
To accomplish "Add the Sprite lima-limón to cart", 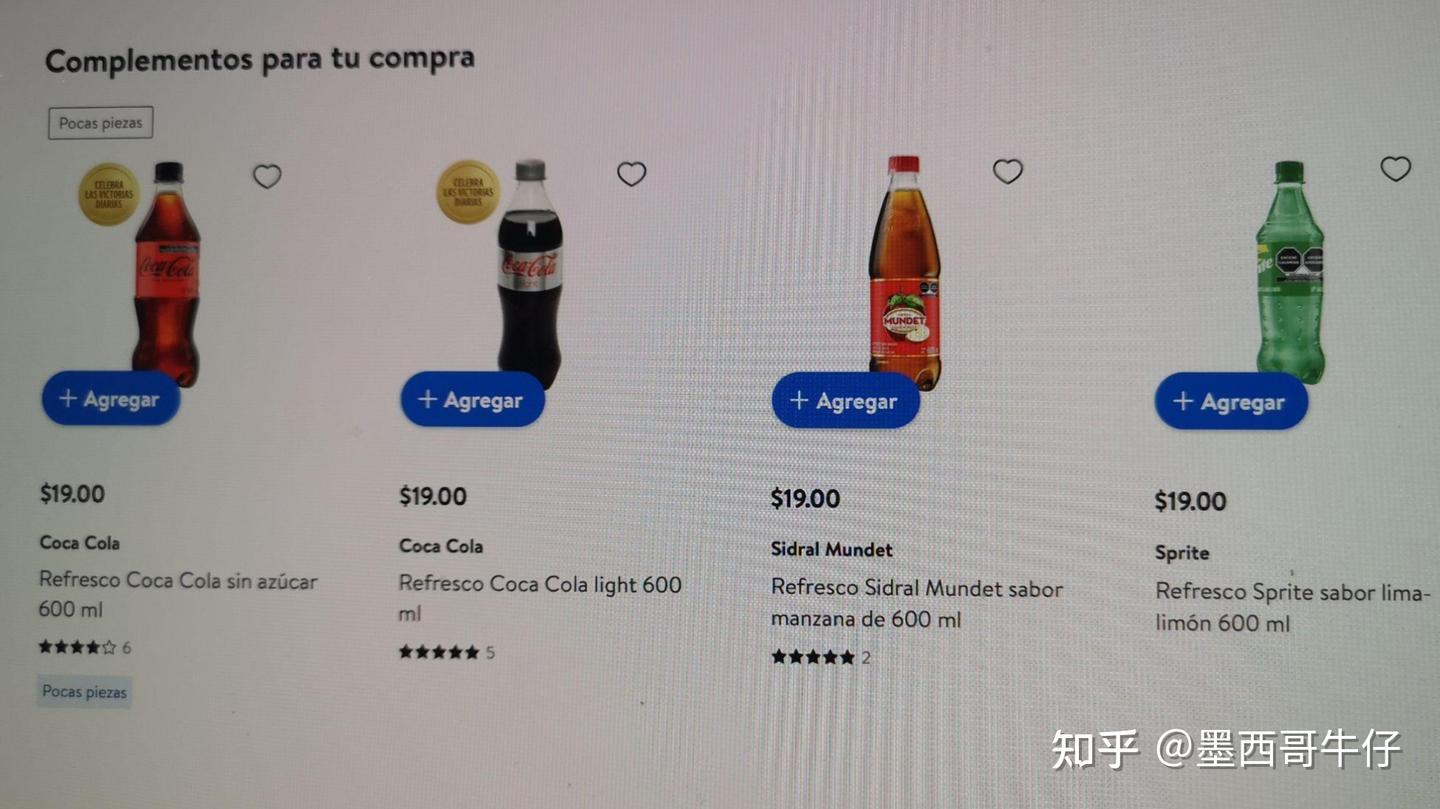I will click(x=1230, y=402).
